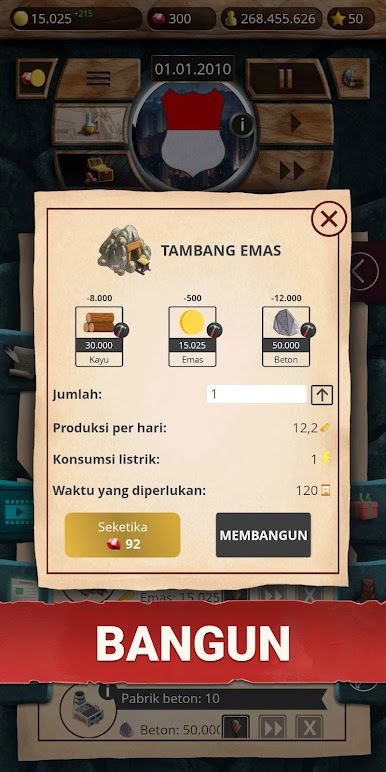Open country info via the i icon

(242, 125)
